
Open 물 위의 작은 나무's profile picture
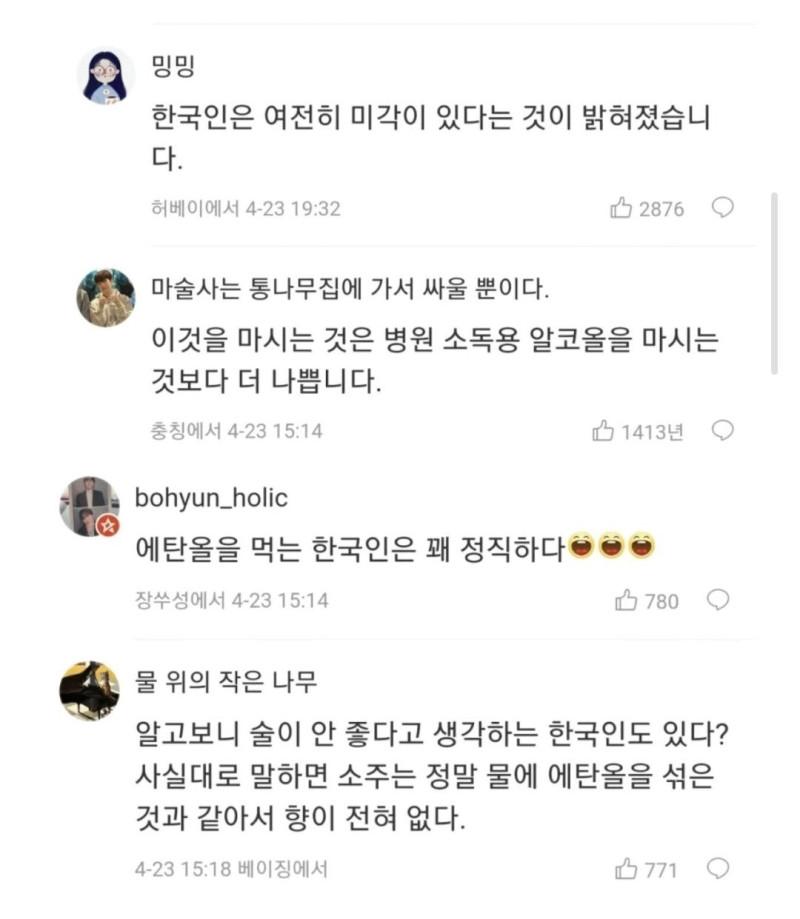pyautogui.click(x=89, y=691)
